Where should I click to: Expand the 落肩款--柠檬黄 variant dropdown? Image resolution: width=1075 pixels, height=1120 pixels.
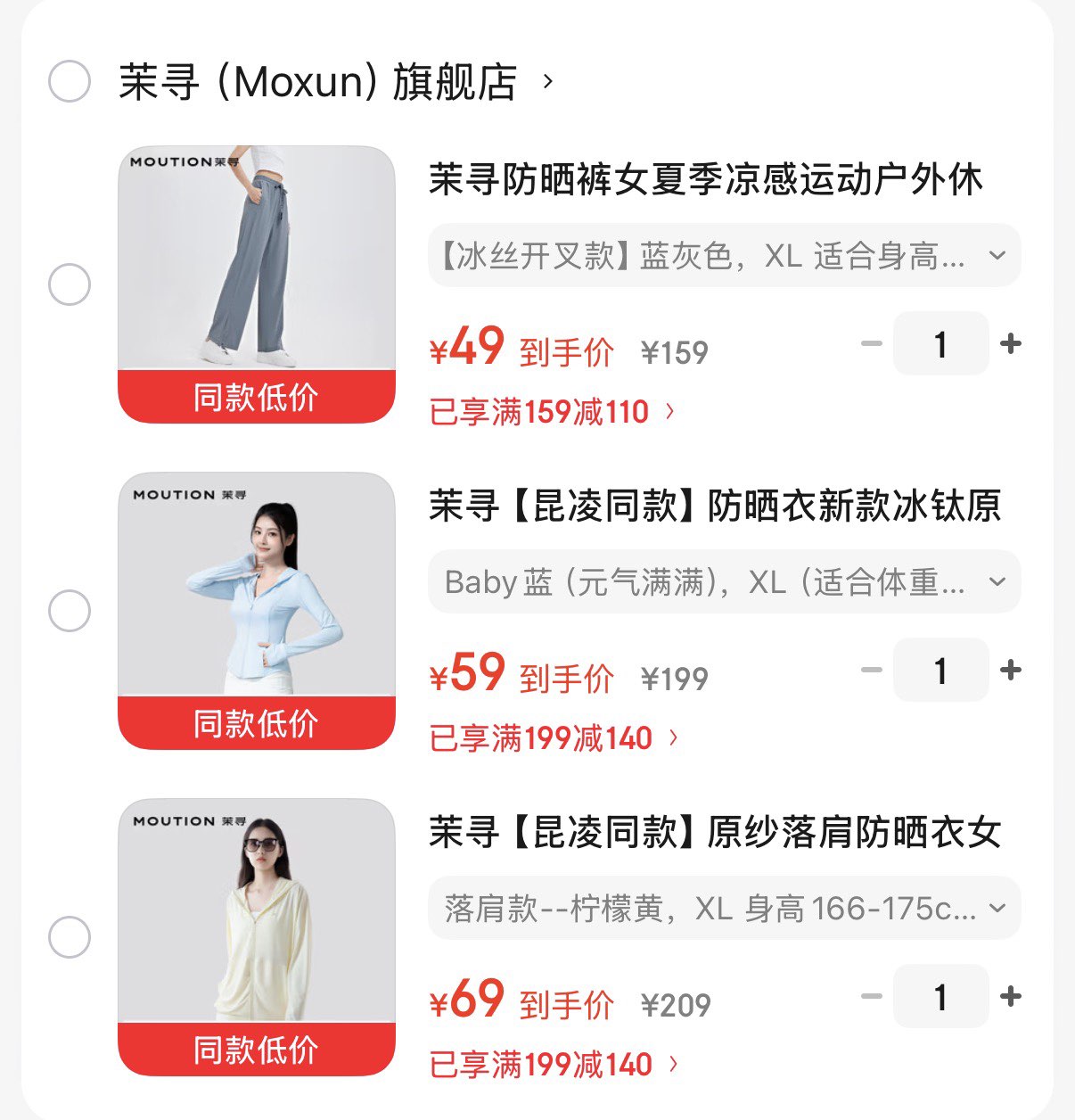(x=724, y=909)
